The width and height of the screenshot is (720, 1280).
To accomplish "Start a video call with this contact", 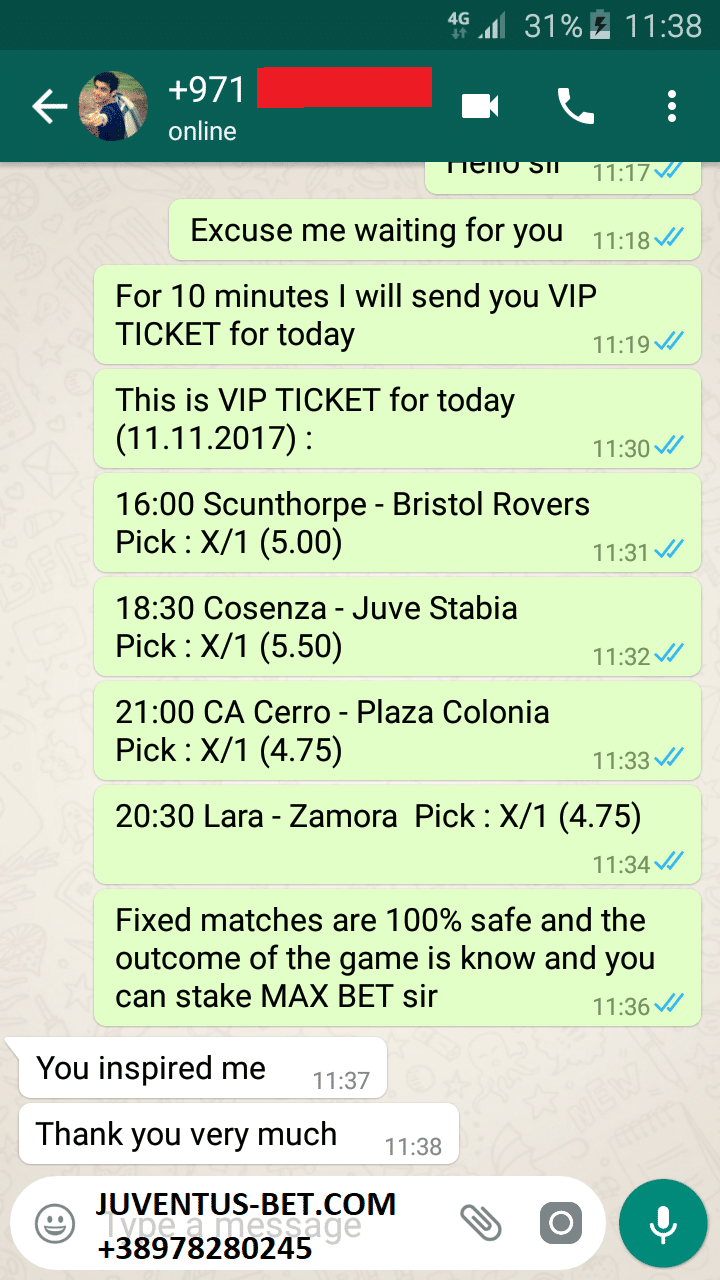I will [x=480, y=106].
